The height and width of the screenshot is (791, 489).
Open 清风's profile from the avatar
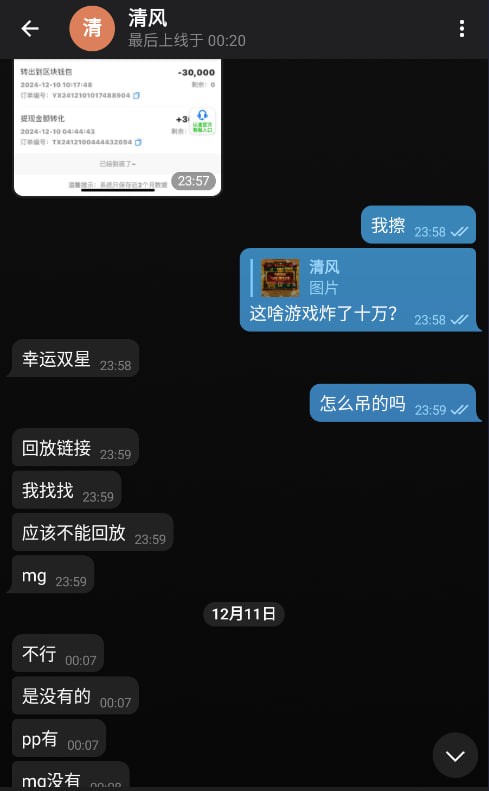tap(92, 29)
